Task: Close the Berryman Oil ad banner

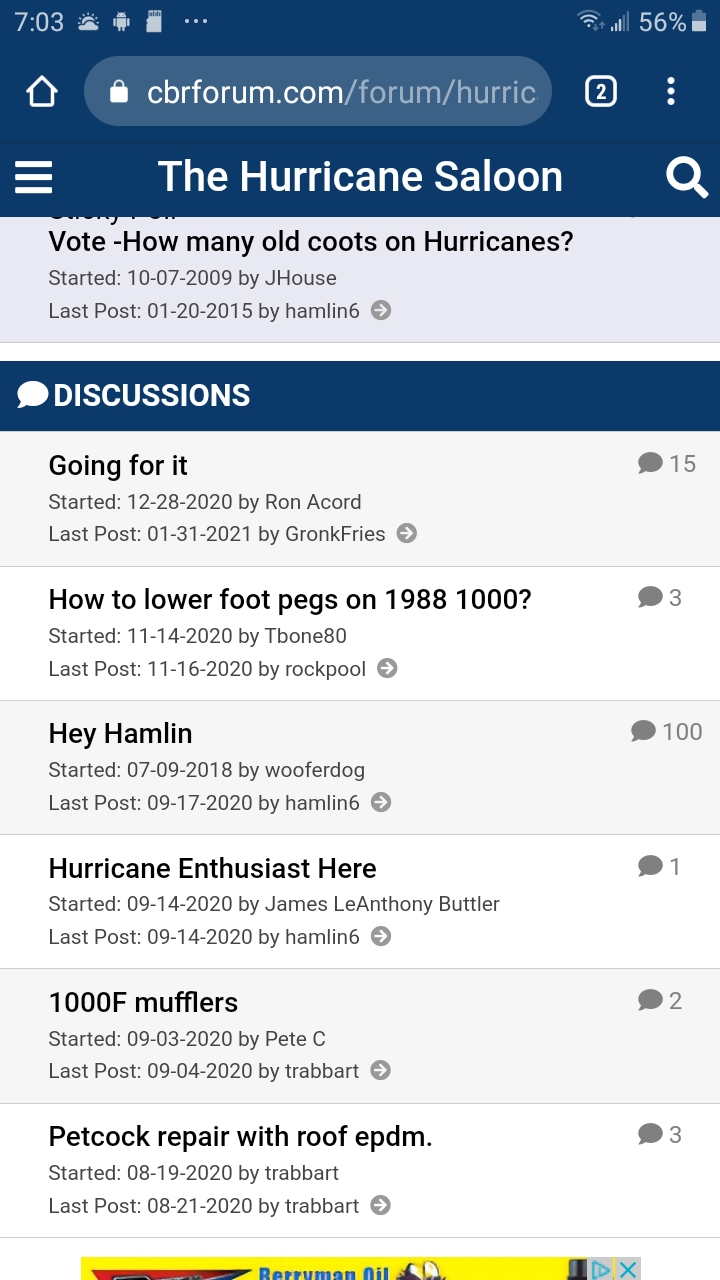Action: coord(628,1270)
